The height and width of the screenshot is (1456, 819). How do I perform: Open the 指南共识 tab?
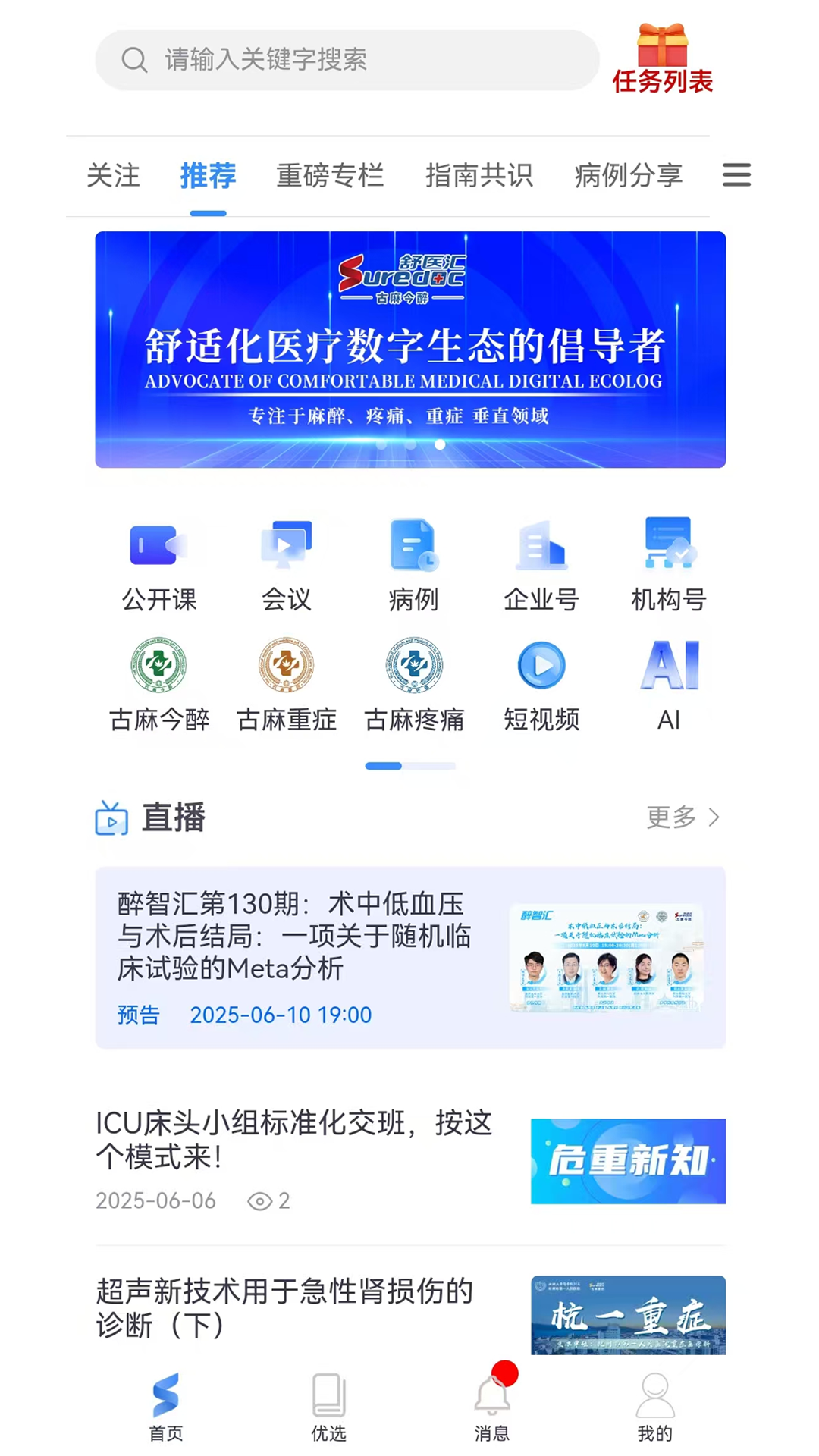tap(479, 176)
